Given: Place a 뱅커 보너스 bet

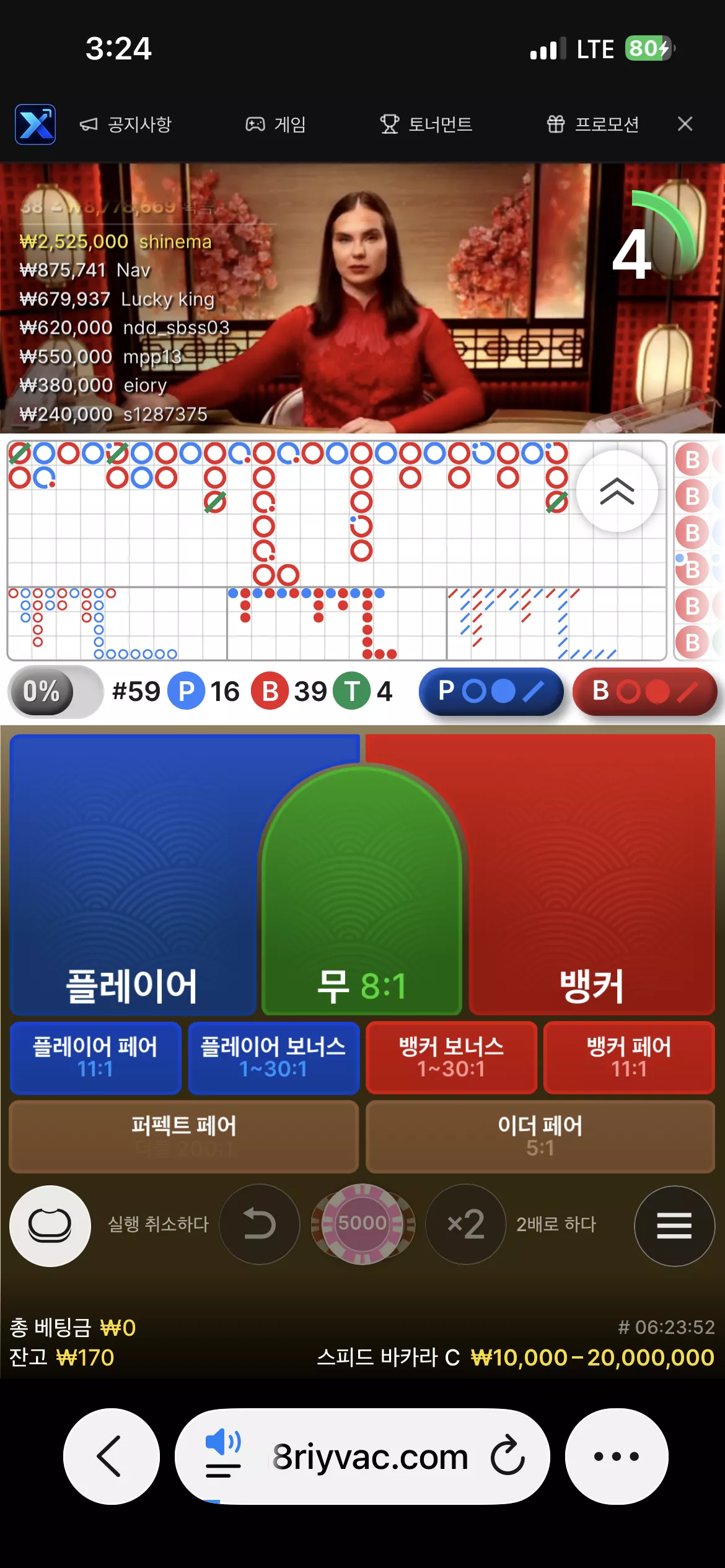Looking at the screenshot, I should click(451, 1058).
